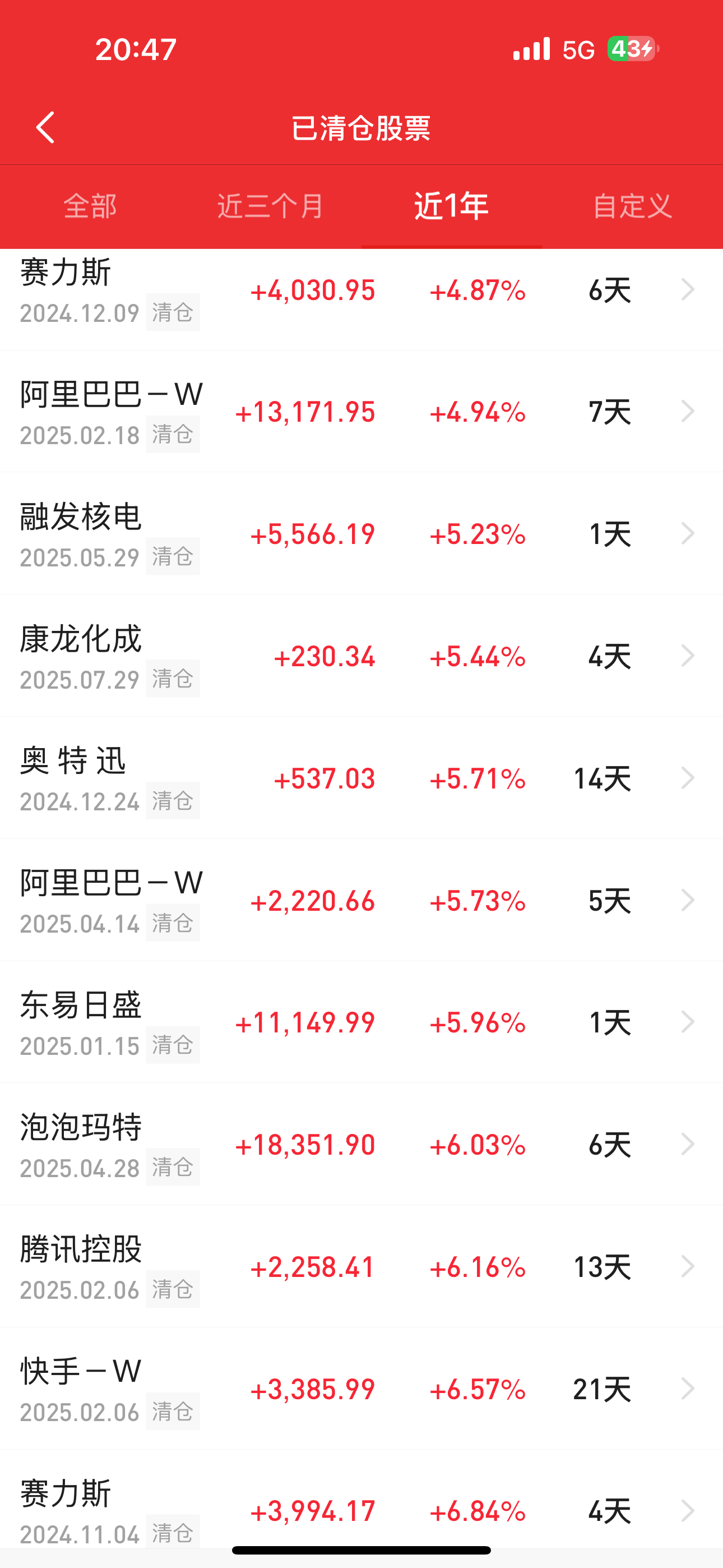Image resolution: width=723 pixels, height=1568 pixels.
Task: Open the 自定义 date range tab
Action: tap(632, 206)
